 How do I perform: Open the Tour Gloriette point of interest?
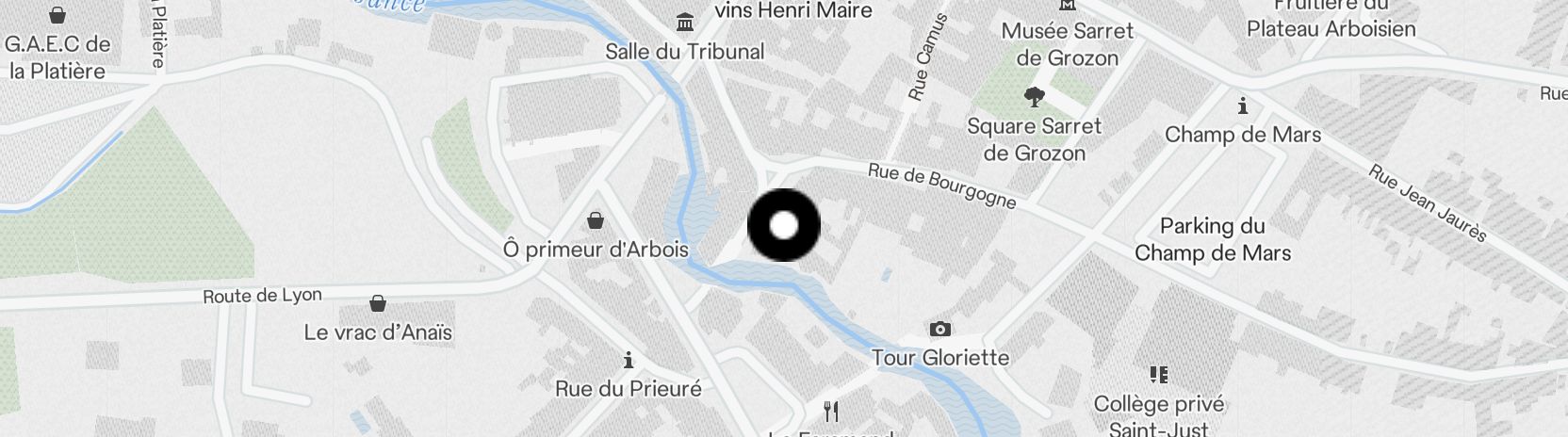click(x=939, y=330)
